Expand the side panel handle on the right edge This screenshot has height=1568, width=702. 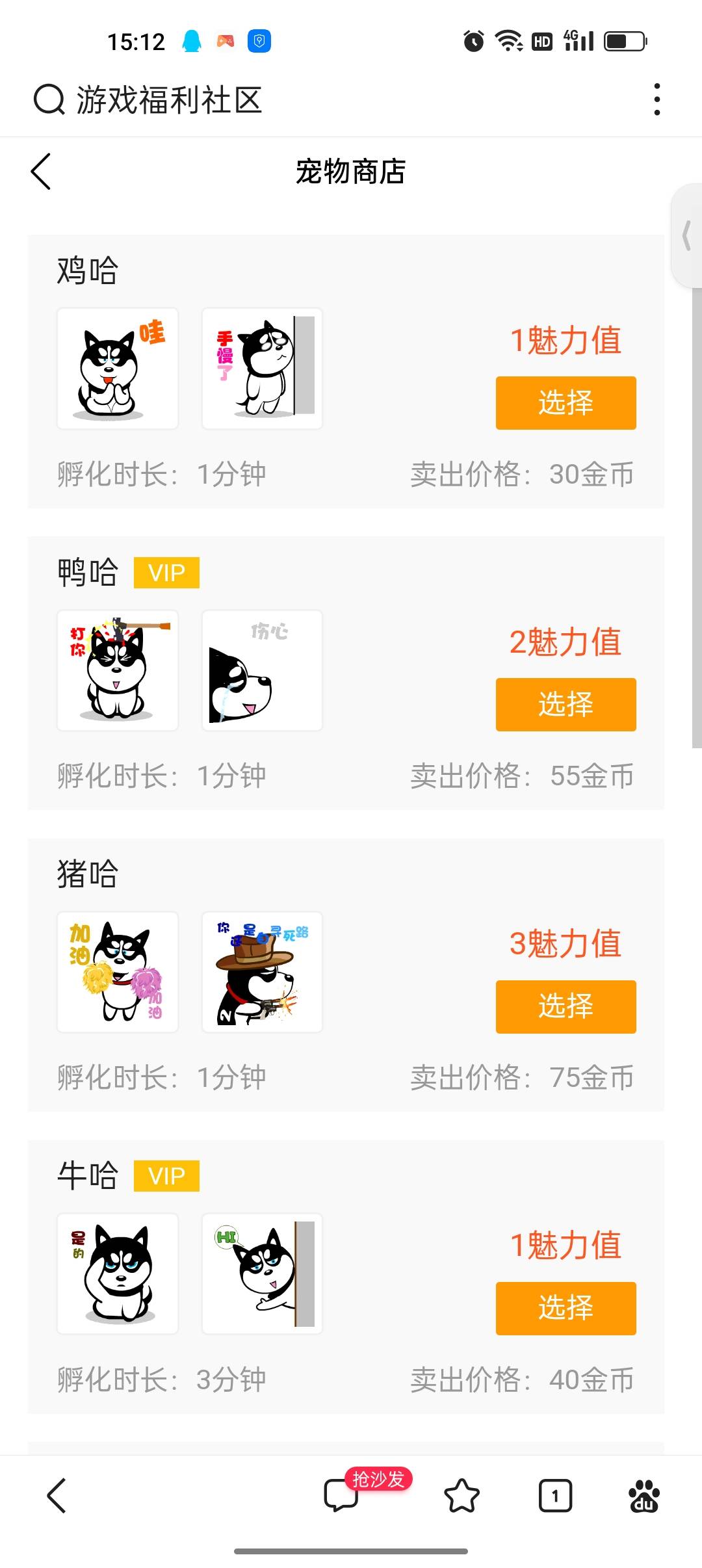(686, 235)
